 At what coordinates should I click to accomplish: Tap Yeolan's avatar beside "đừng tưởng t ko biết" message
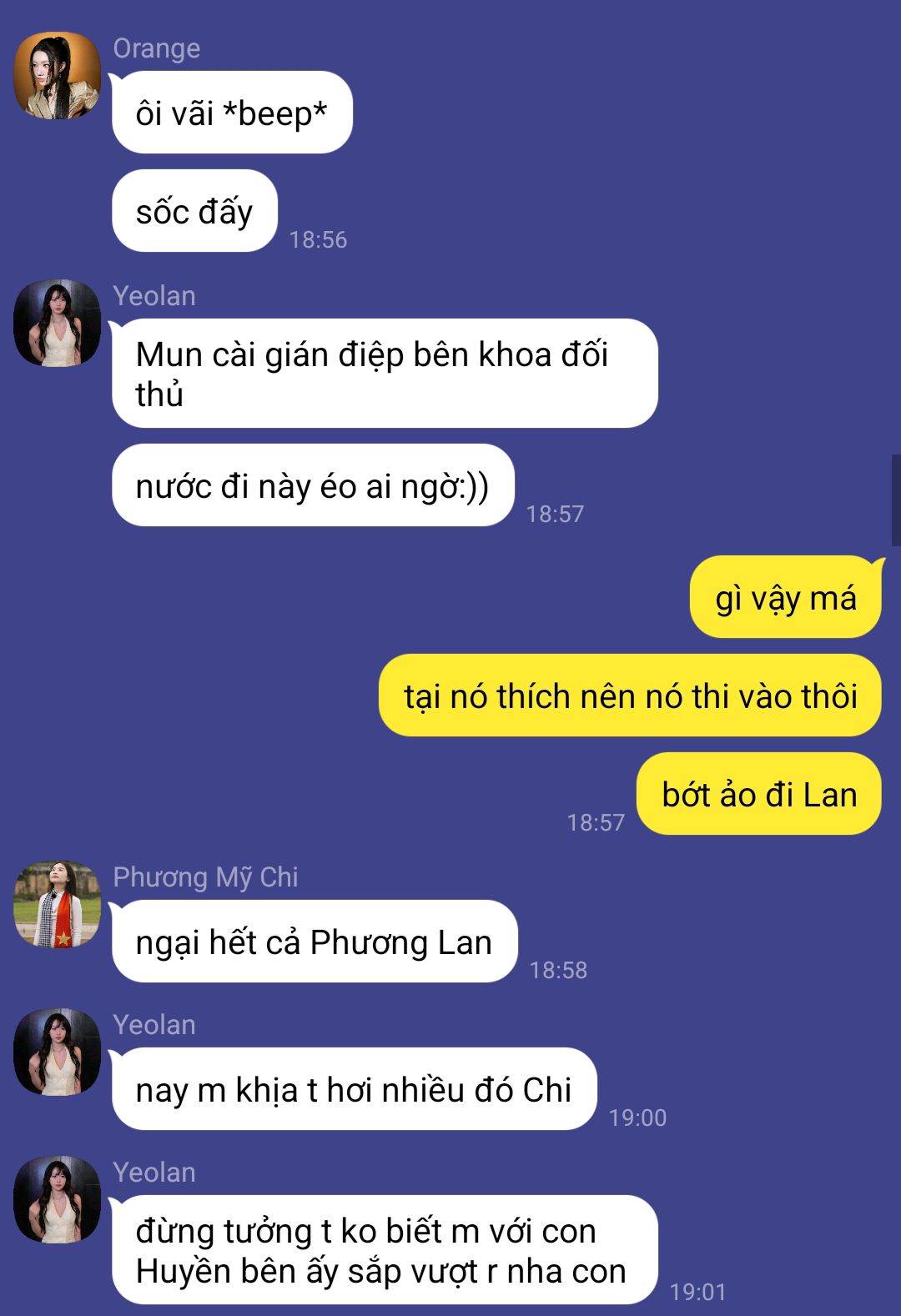[x=57, y=1200]
